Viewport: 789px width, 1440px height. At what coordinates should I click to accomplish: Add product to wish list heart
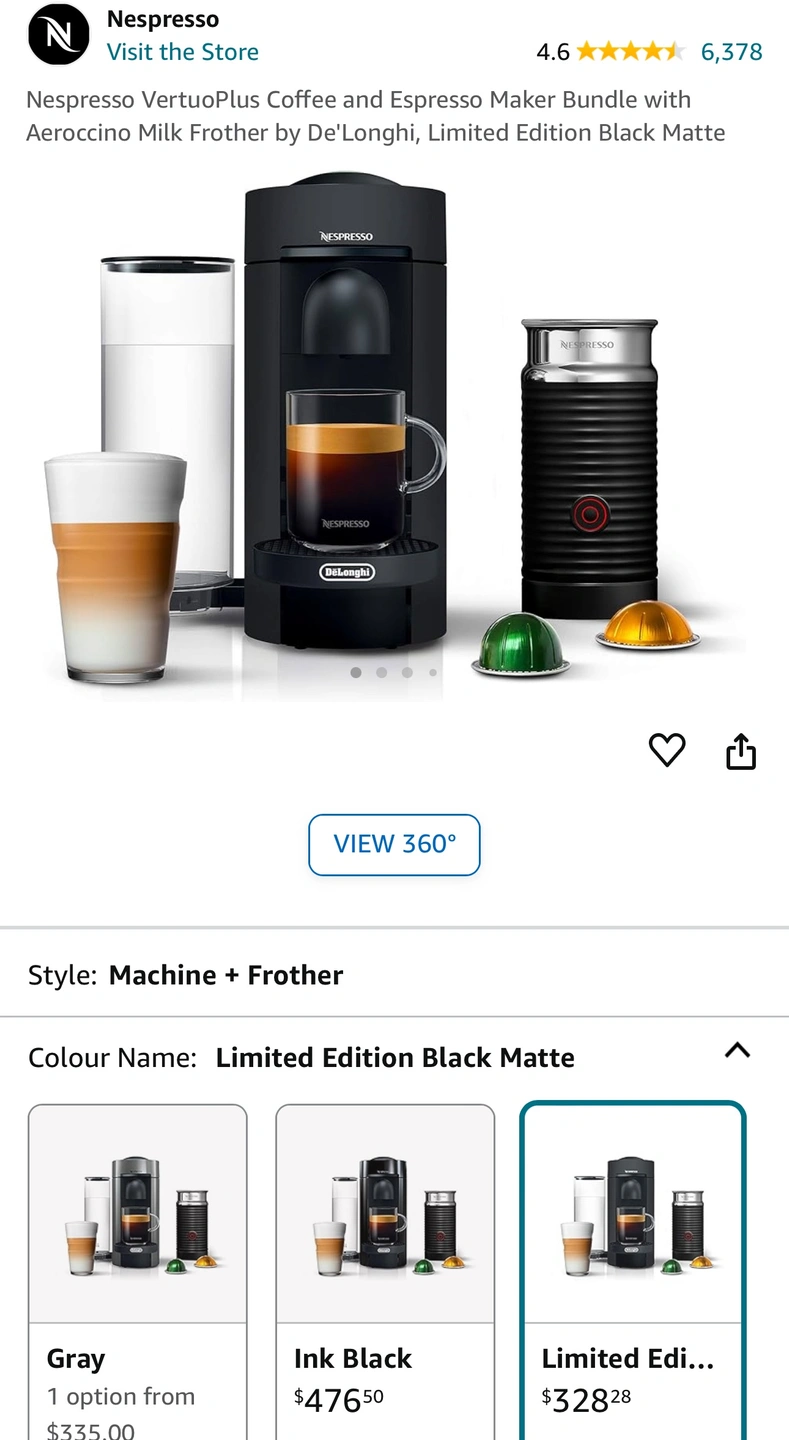(667, 750)
